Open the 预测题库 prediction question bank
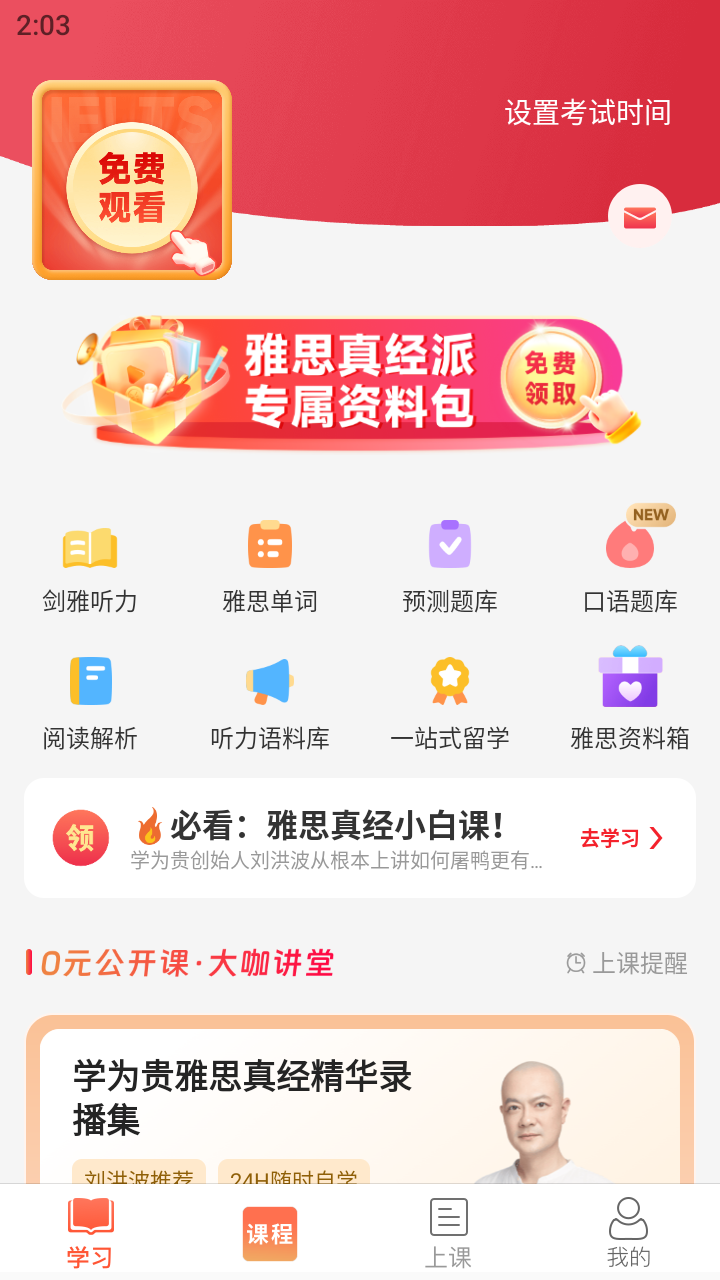Viewport: 720px width, 1280px height. click(450, 563)
